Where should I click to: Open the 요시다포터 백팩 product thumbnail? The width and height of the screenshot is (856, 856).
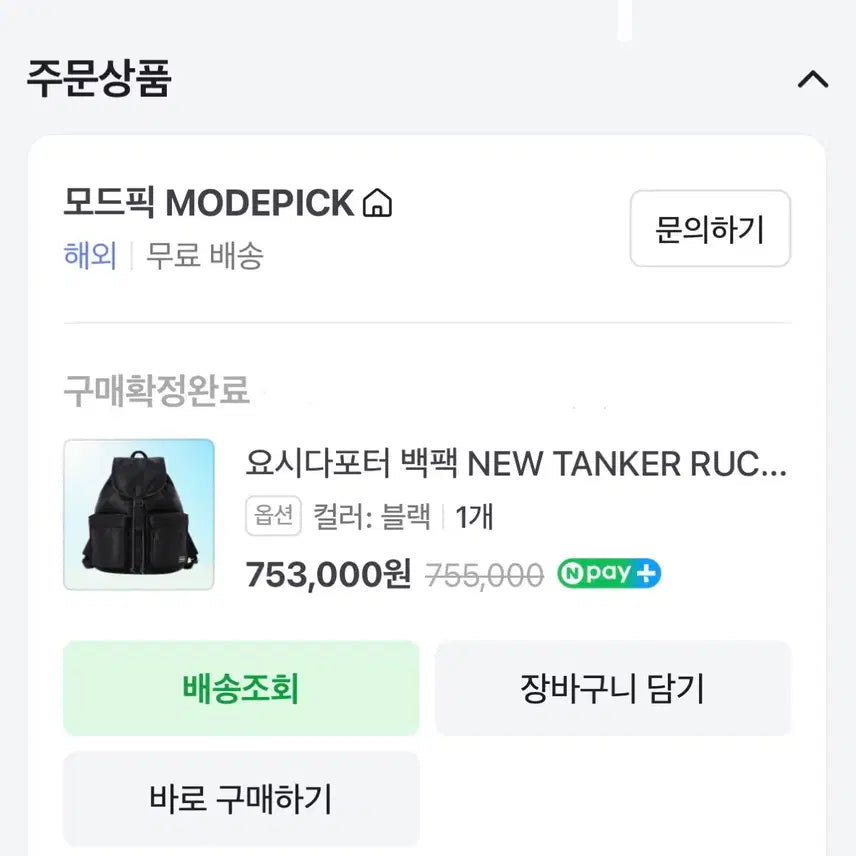139,514
